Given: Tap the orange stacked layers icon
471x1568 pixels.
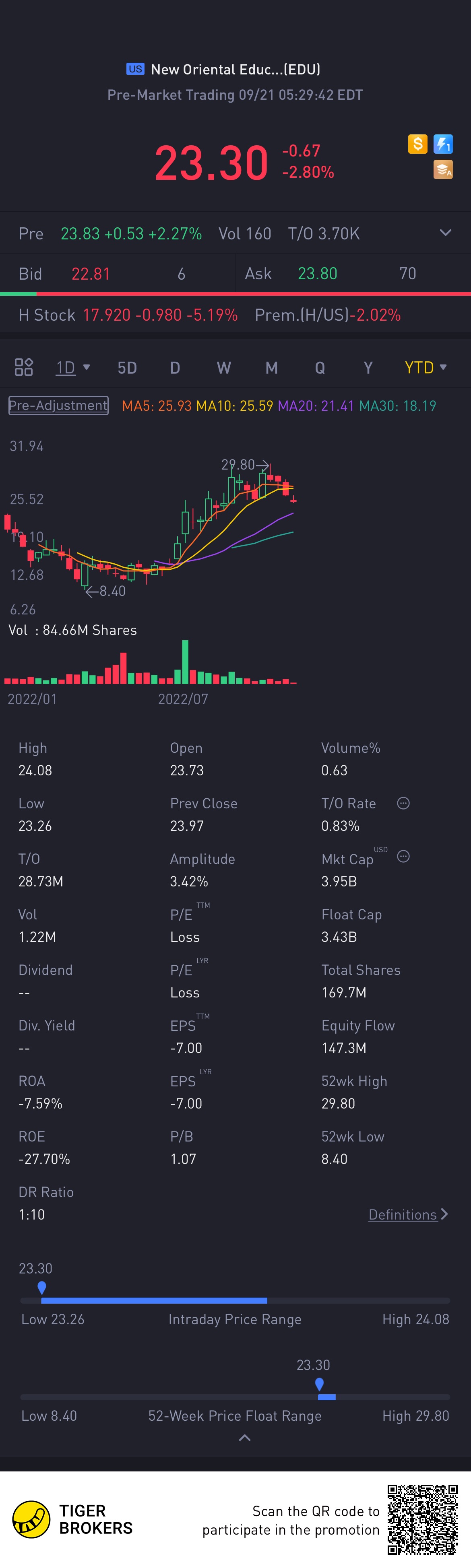Looking at the screenshot, I should point(443,170).
